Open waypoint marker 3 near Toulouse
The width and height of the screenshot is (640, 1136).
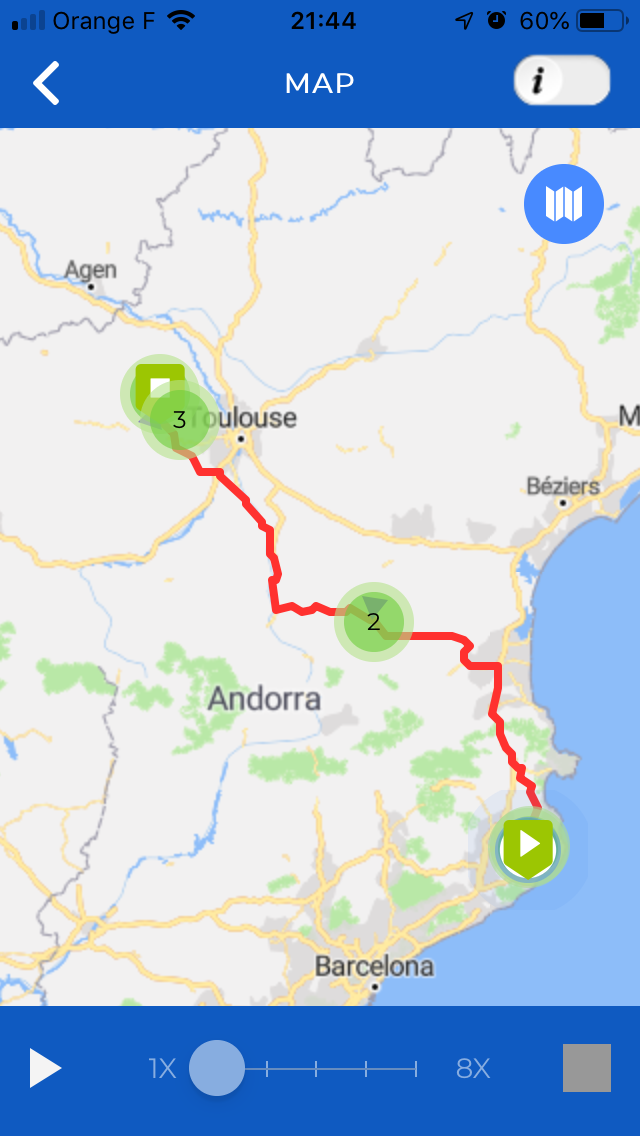pos(179,419)
